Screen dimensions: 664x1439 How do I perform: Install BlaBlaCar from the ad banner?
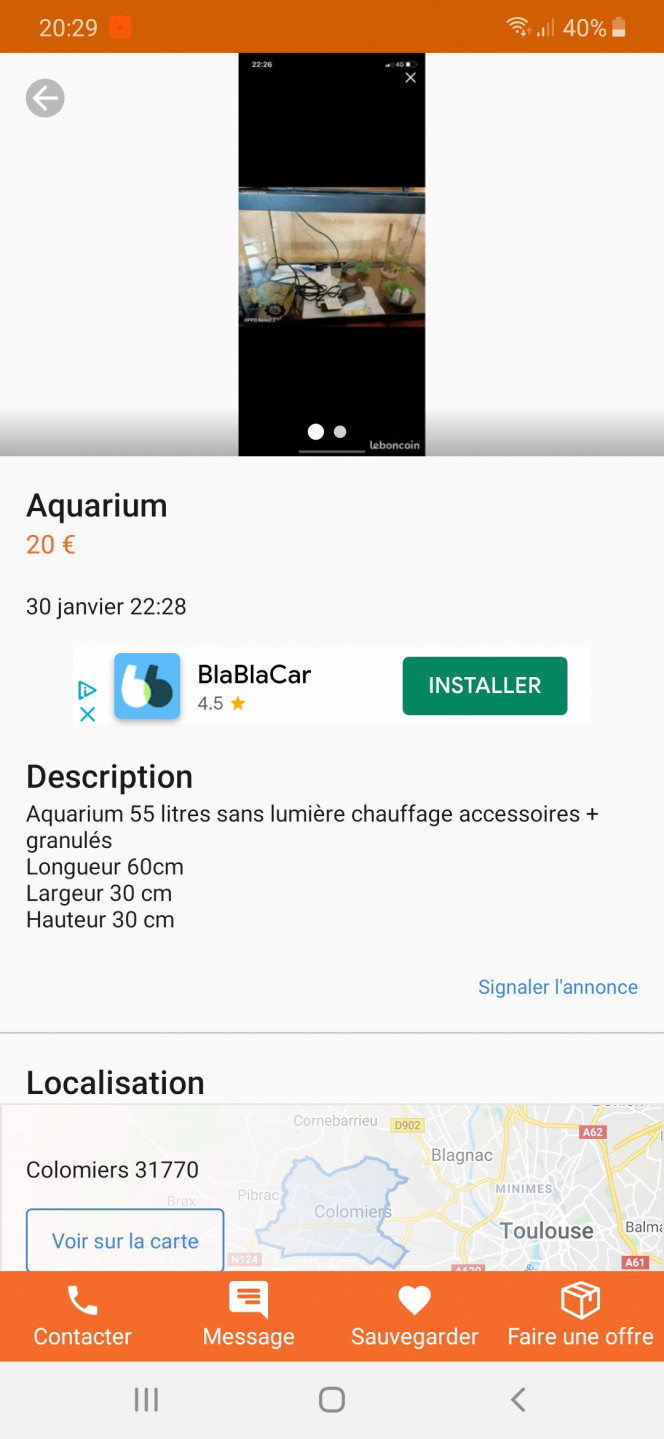(x=484, y=686)
